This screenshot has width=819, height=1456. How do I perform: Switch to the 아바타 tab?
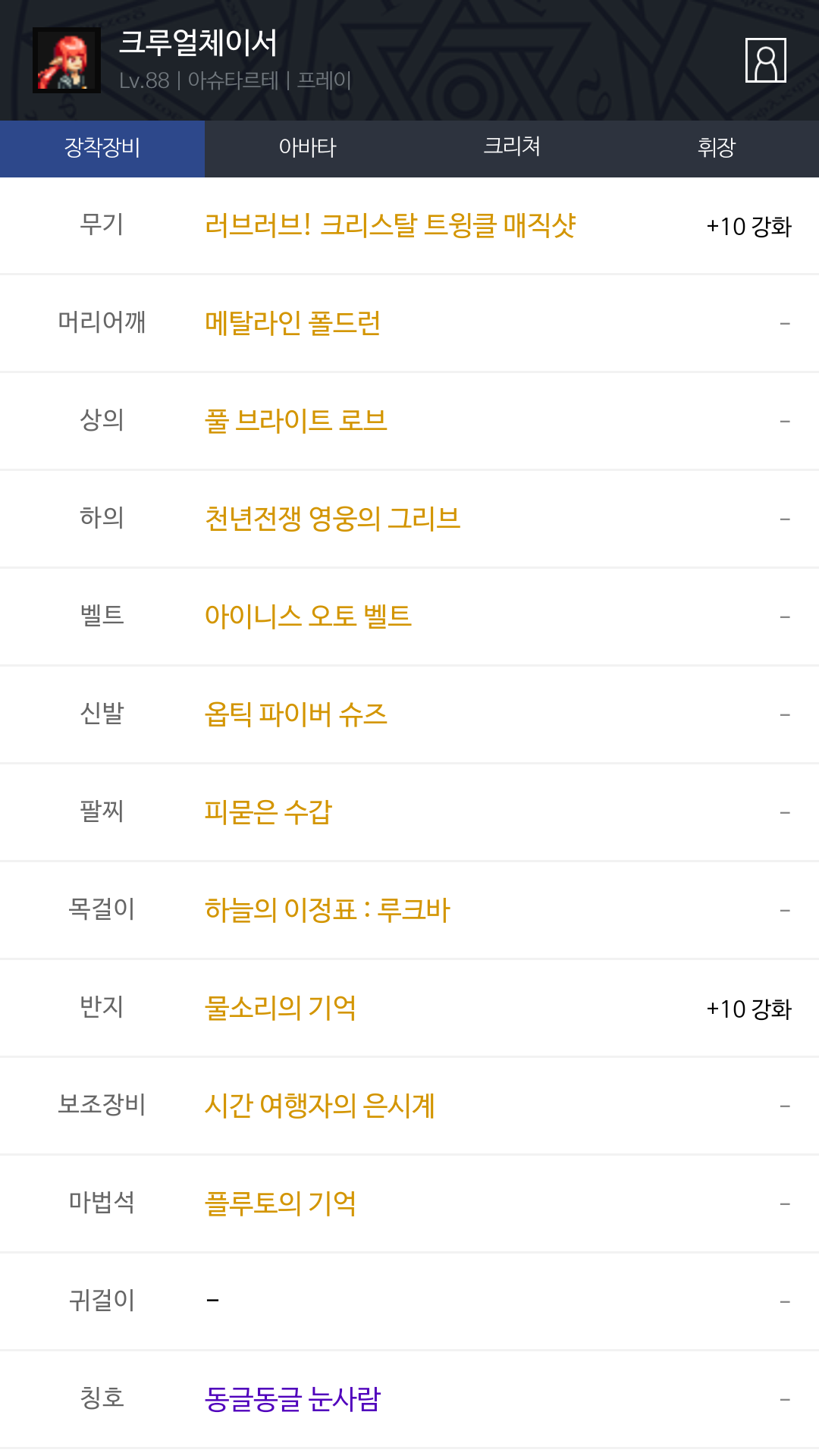pos(307,148)
